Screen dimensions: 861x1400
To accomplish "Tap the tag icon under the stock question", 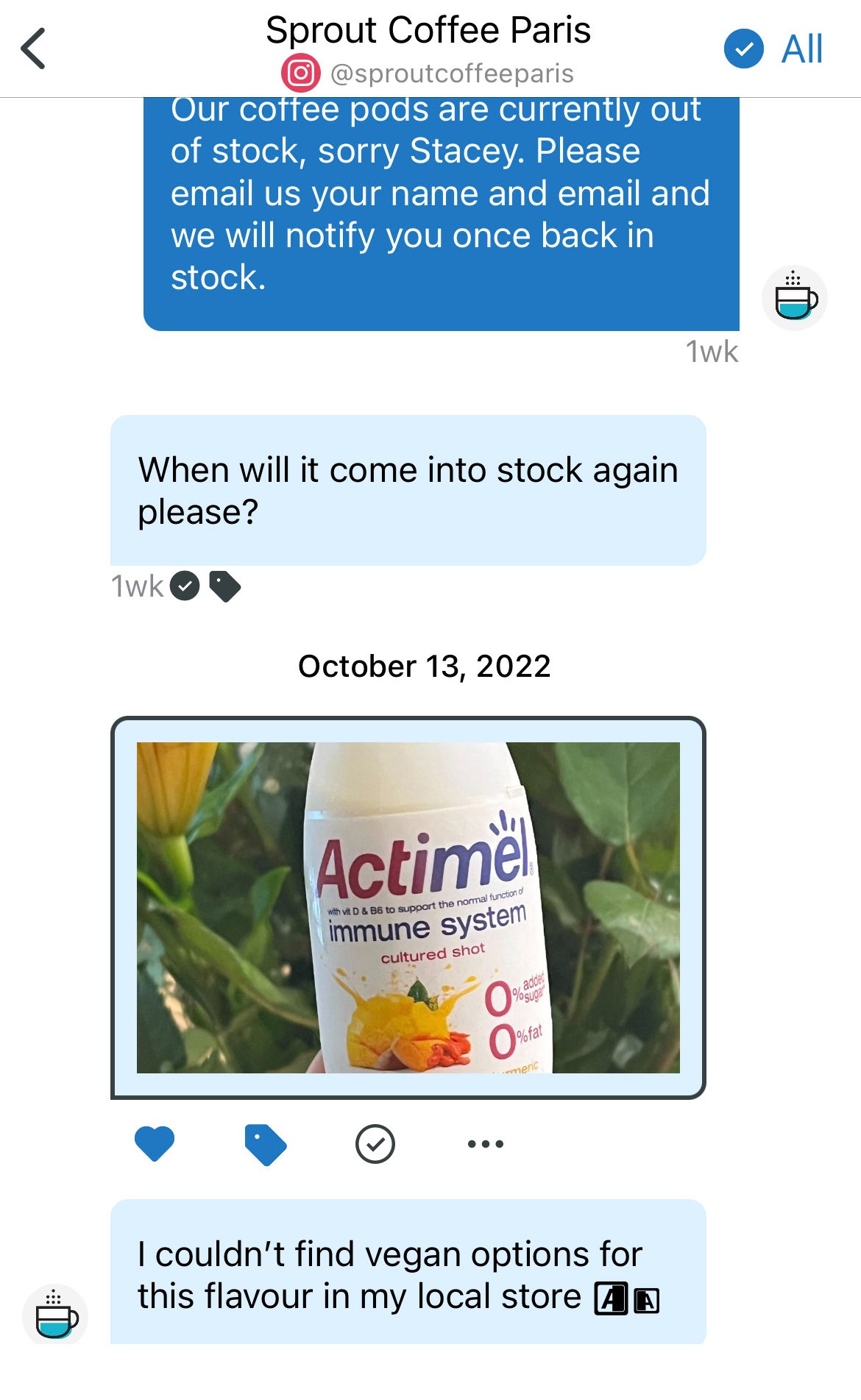I will pyautogui.click(x=225, y=586).
